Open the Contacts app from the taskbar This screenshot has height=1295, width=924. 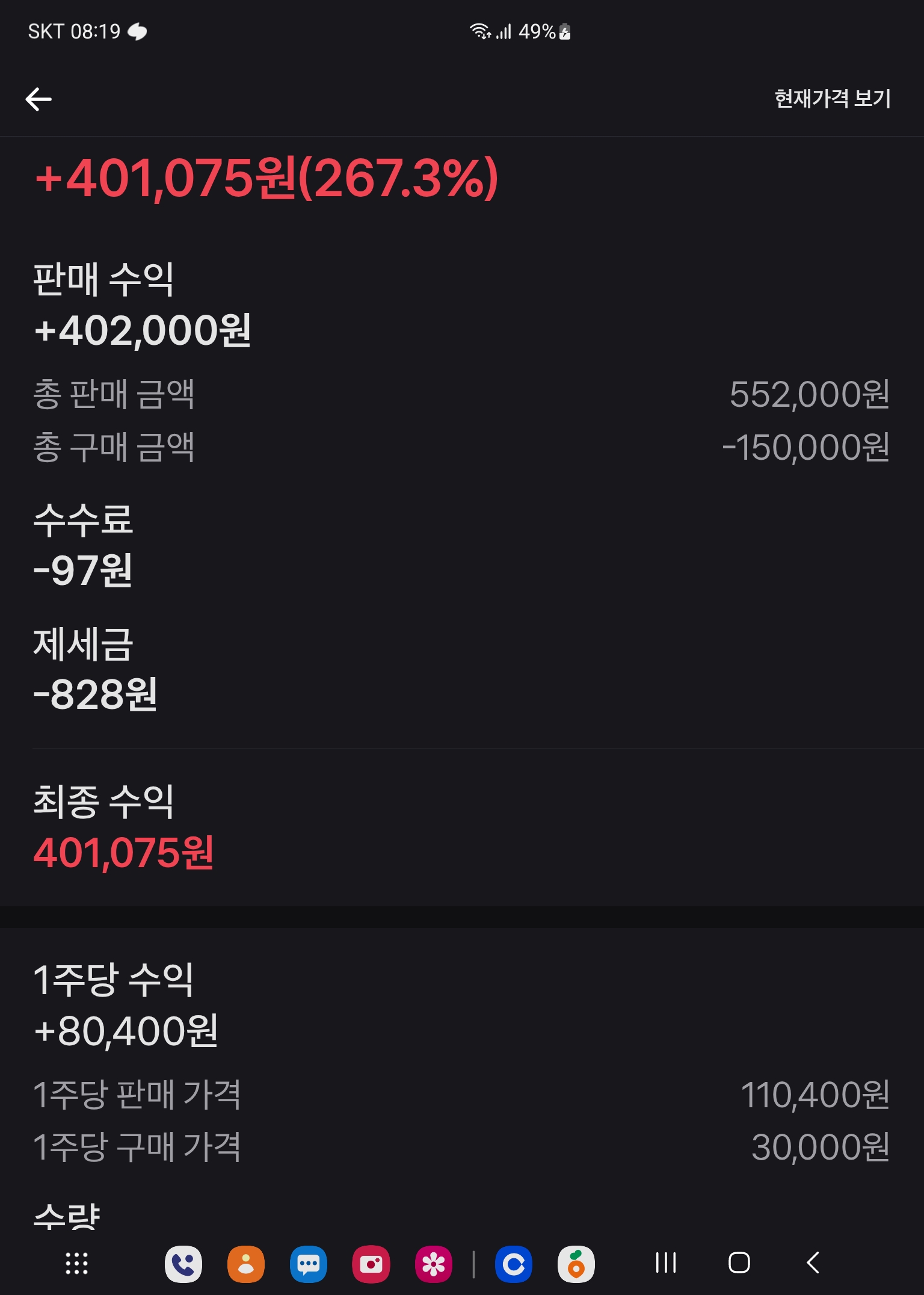tap(246, 1264)
